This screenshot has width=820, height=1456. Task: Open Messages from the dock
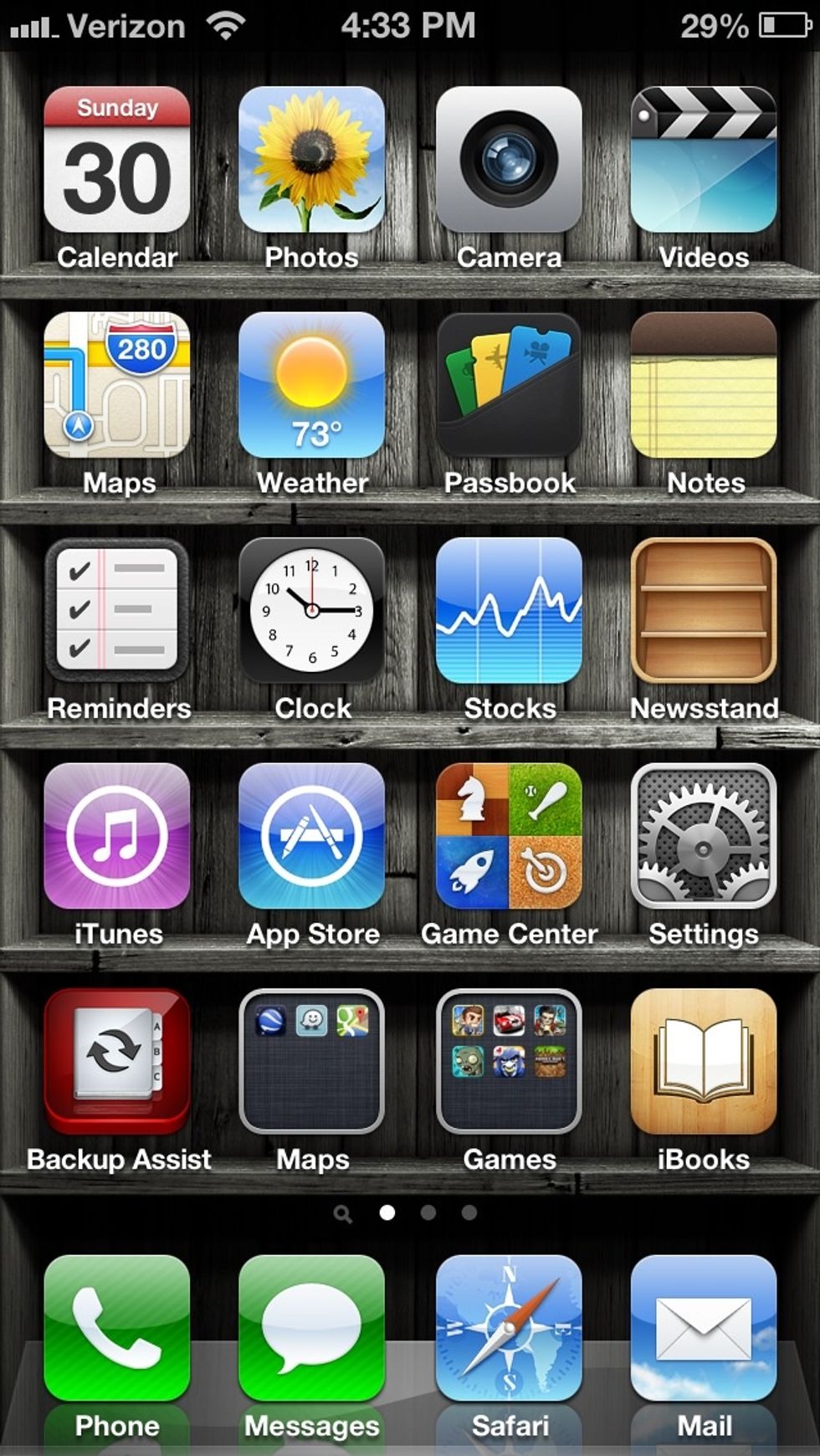coord(311,1328)
